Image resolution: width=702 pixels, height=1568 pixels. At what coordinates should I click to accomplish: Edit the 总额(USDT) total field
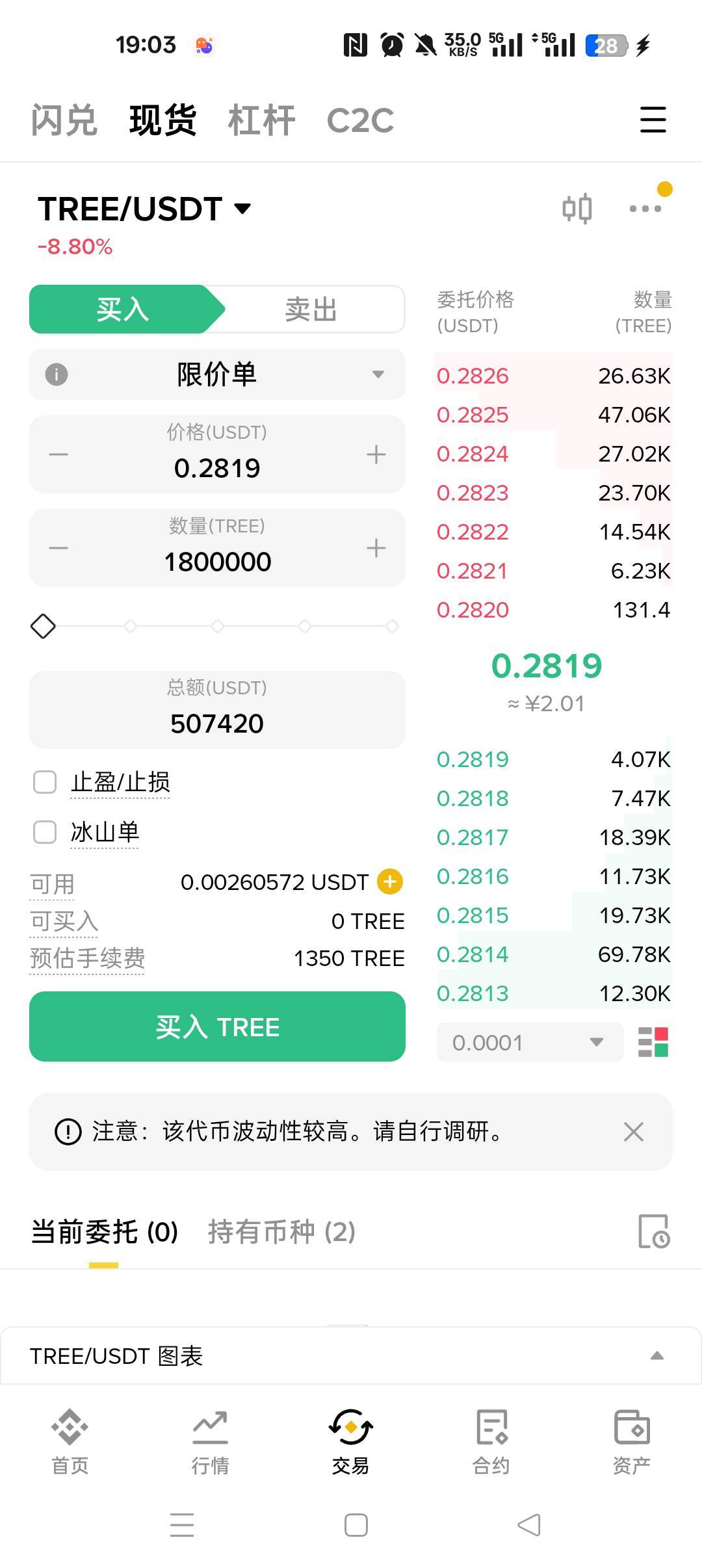tap(217, 710)
